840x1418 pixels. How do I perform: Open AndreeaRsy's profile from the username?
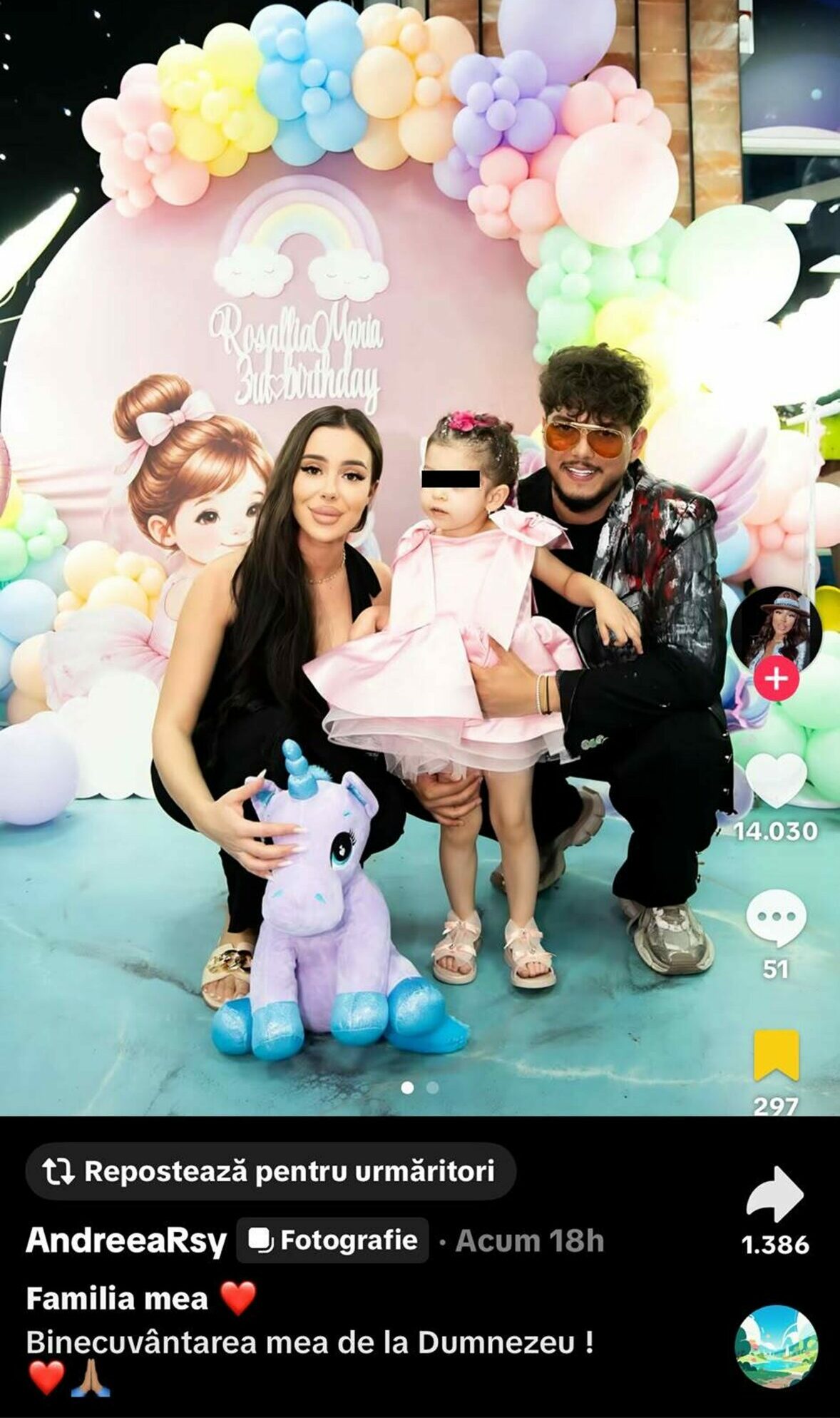tap(126, 1241)
